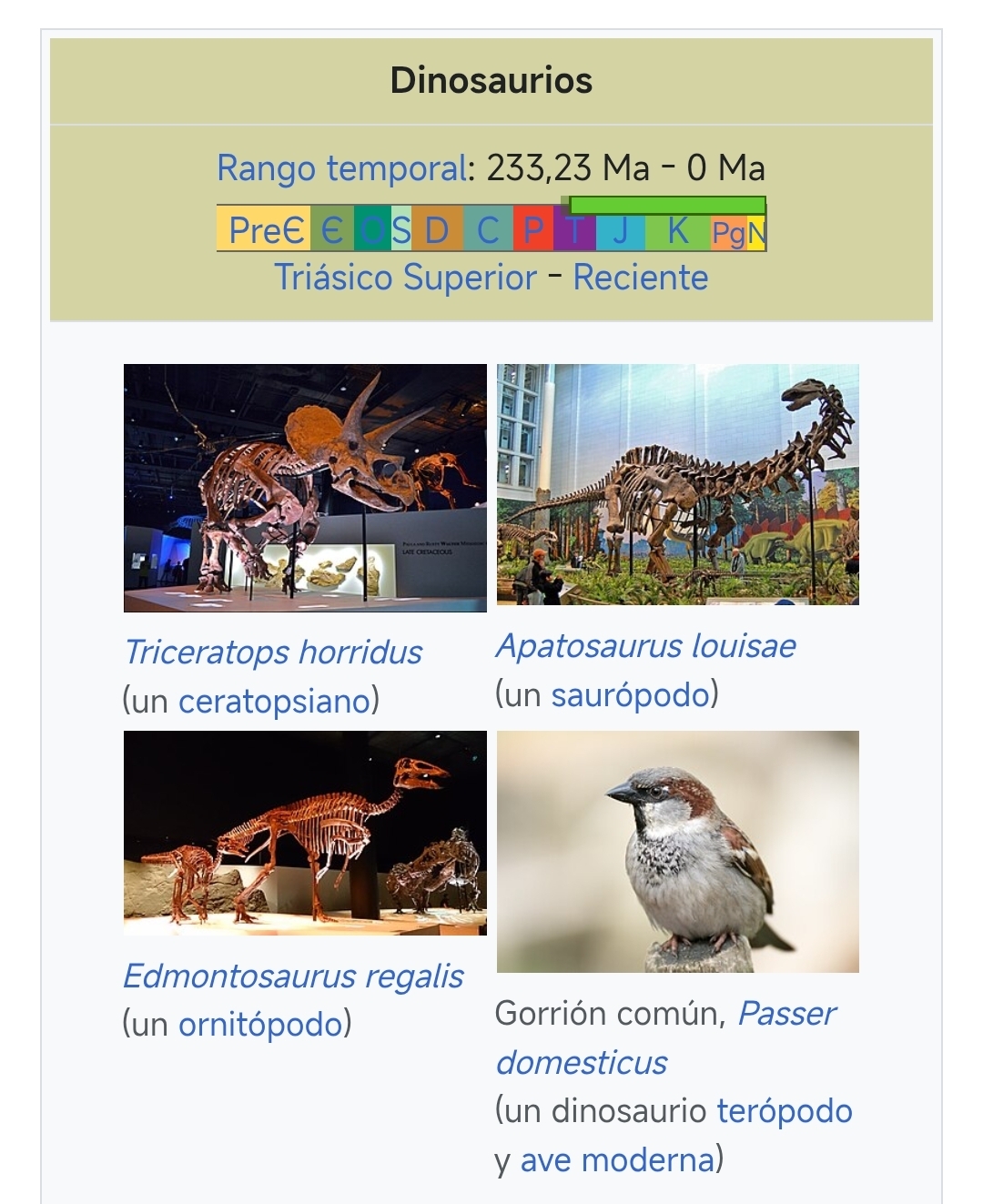View the Edmontosaurus skeleton image
Viewport: 983px width, 1204px height.
pyautogui.click(x=305, y=833)
